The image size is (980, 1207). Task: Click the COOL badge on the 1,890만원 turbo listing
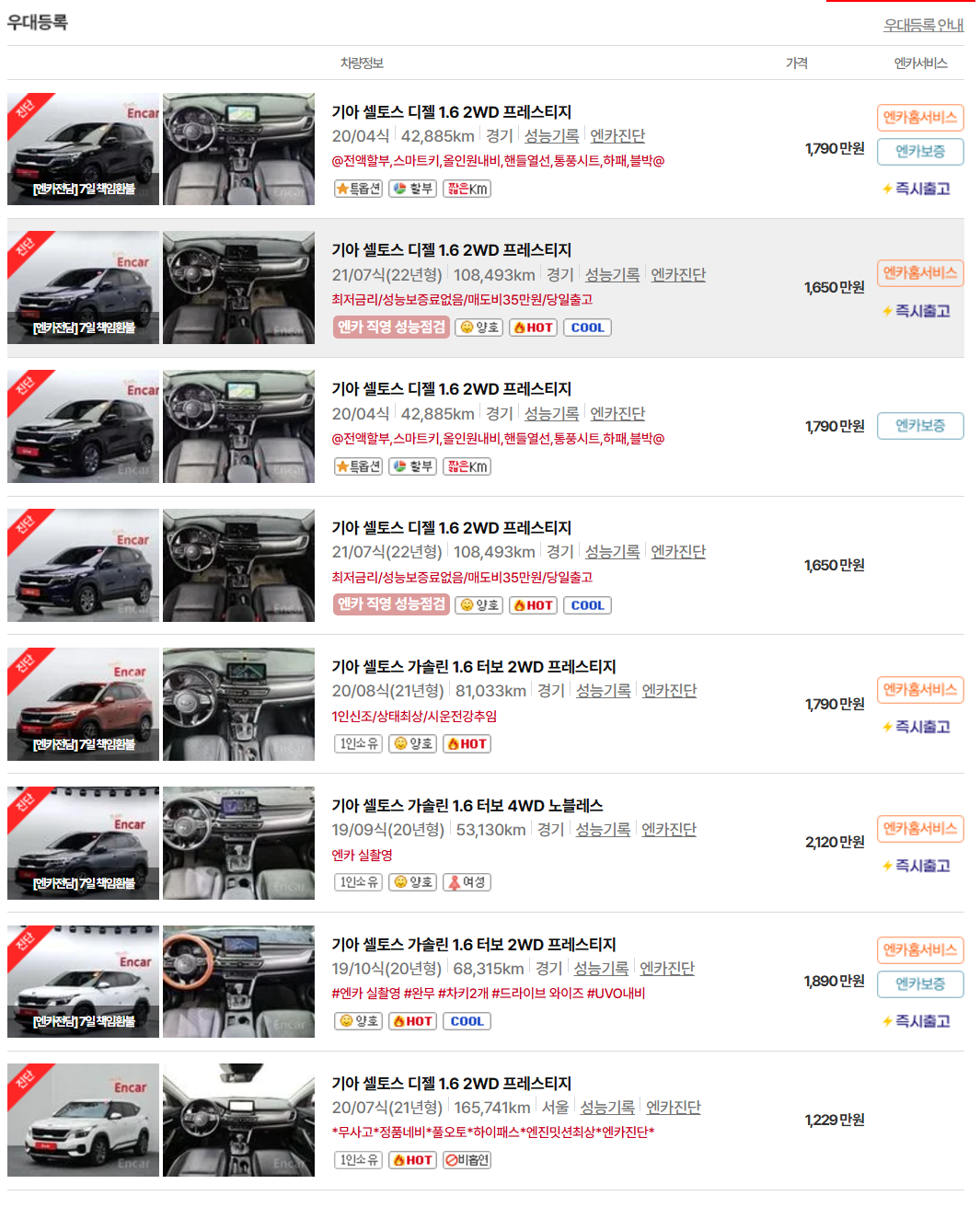467,1020
